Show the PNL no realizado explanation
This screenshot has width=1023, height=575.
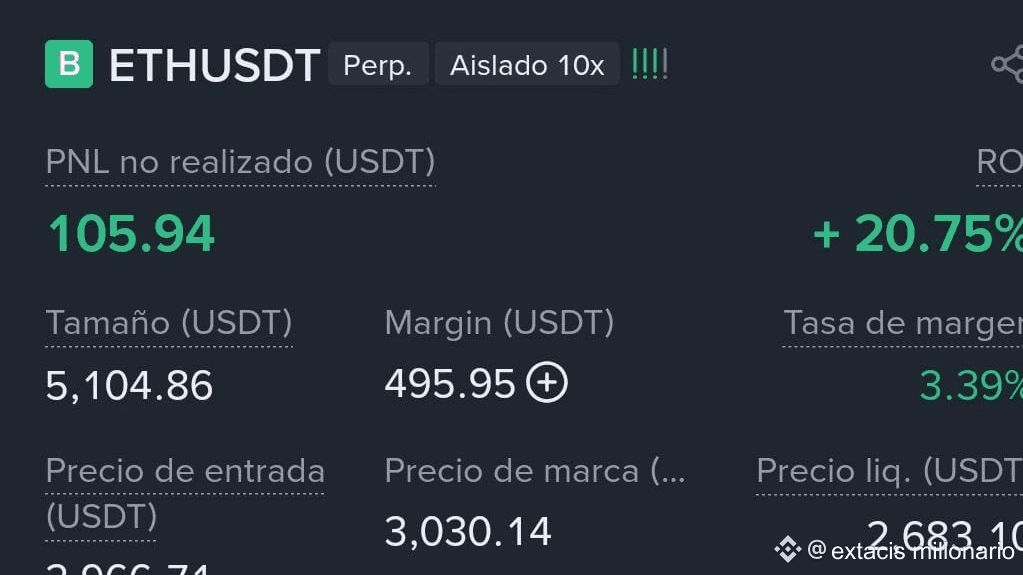(240, 162)
